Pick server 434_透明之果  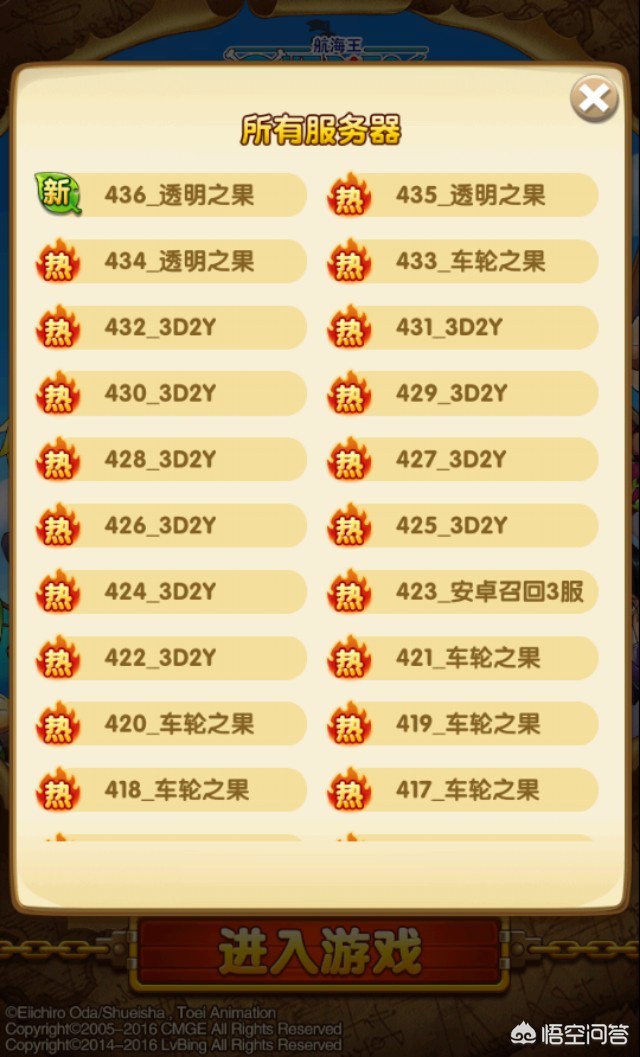click(171, 261)
